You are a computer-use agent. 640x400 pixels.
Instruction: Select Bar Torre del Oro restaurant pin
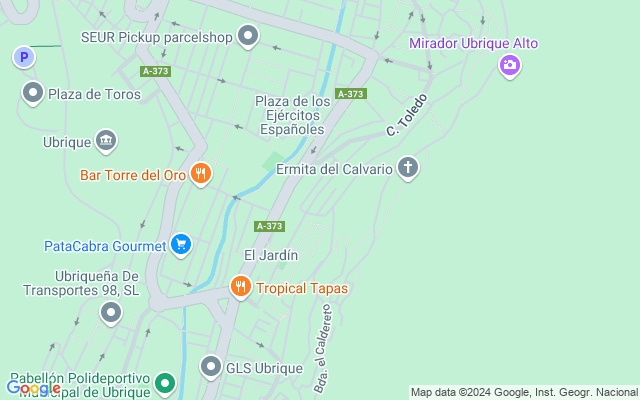[201, 174]
